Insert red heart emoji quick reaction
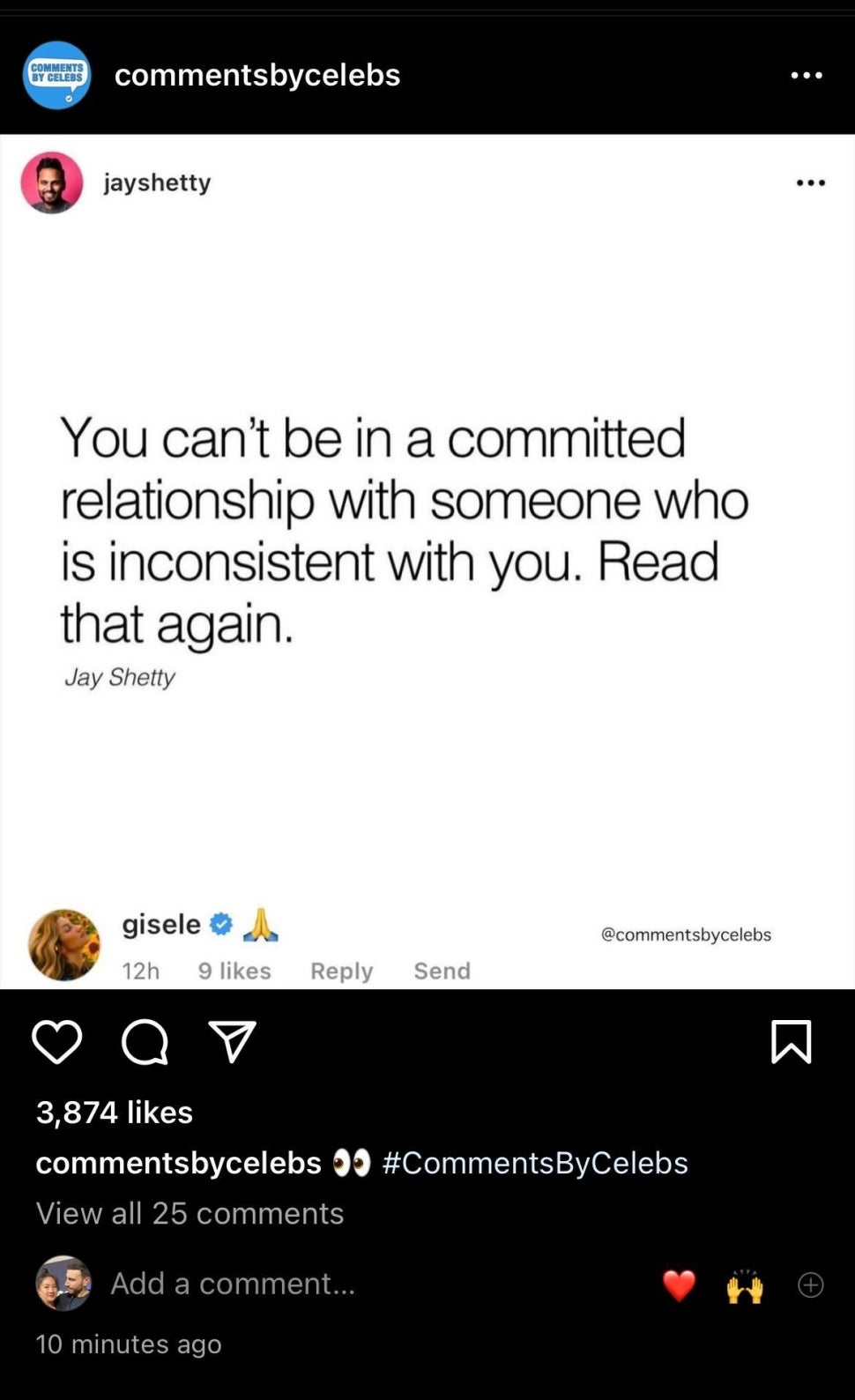The height and width of the screenshot is (1400, 855). pos(679,1285)
